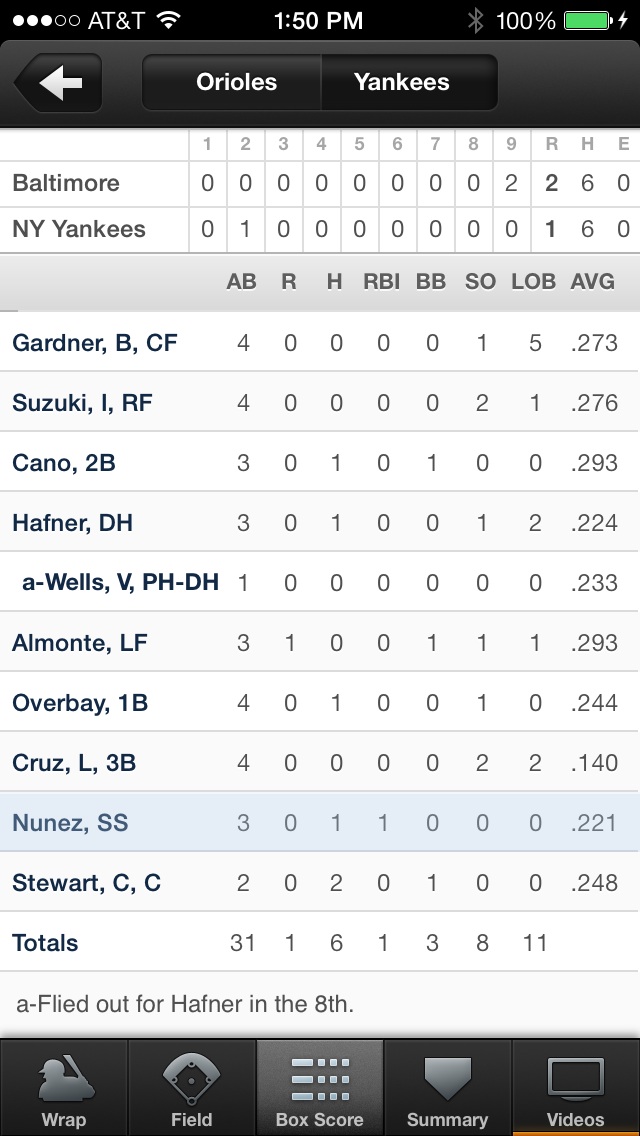Select a-Wells, V, PH-DH row

coord(320,582)
